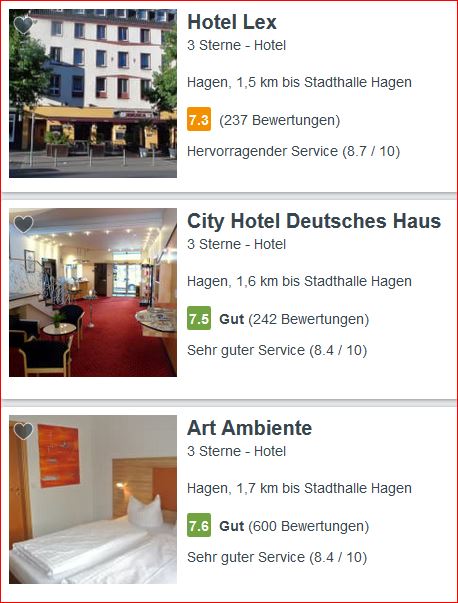Open the Art Ambiente room photo
Screen dimensions: 458x603
93,499
